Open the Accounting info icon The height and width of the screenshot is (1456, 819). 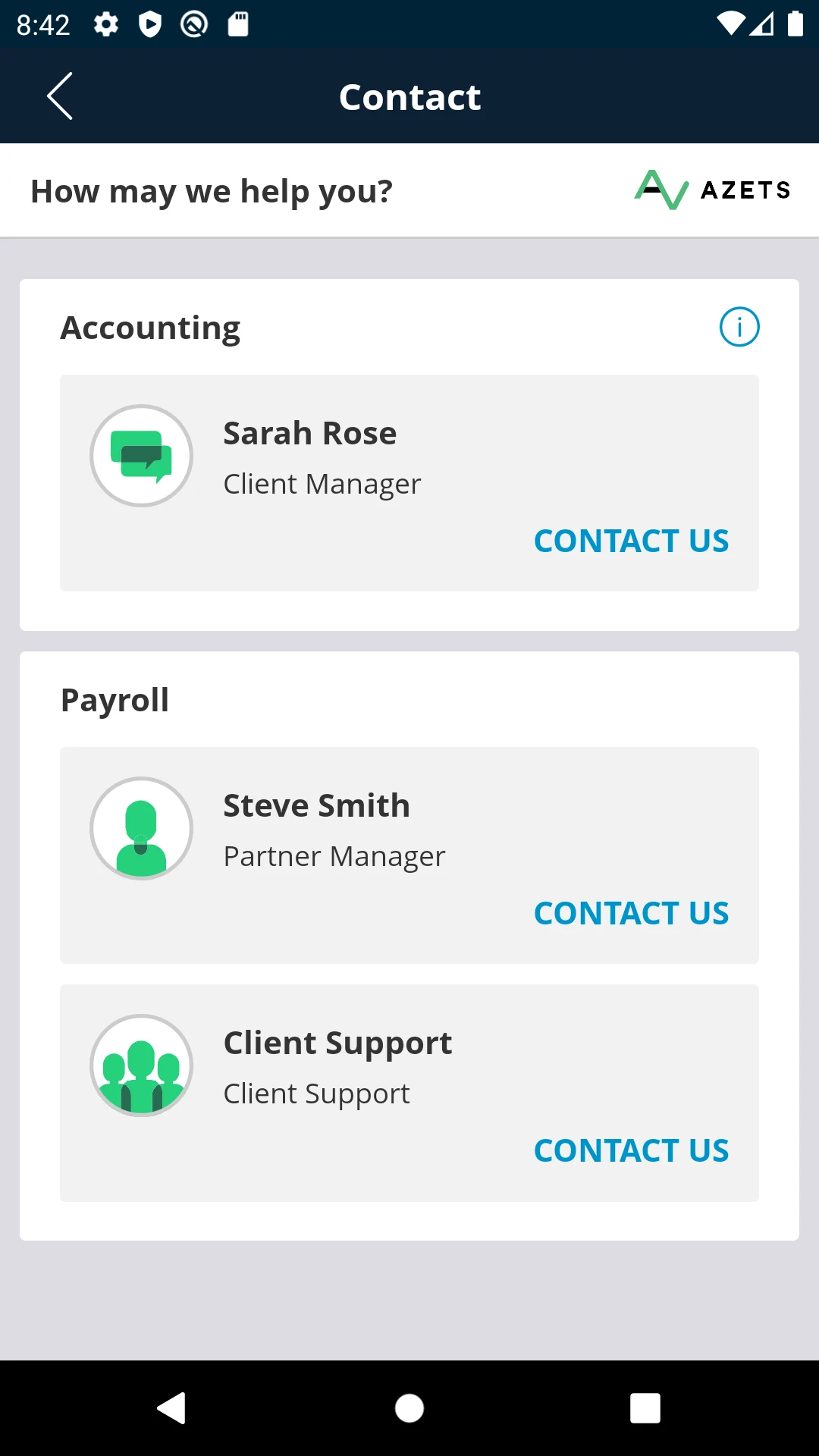click(739, 327)
